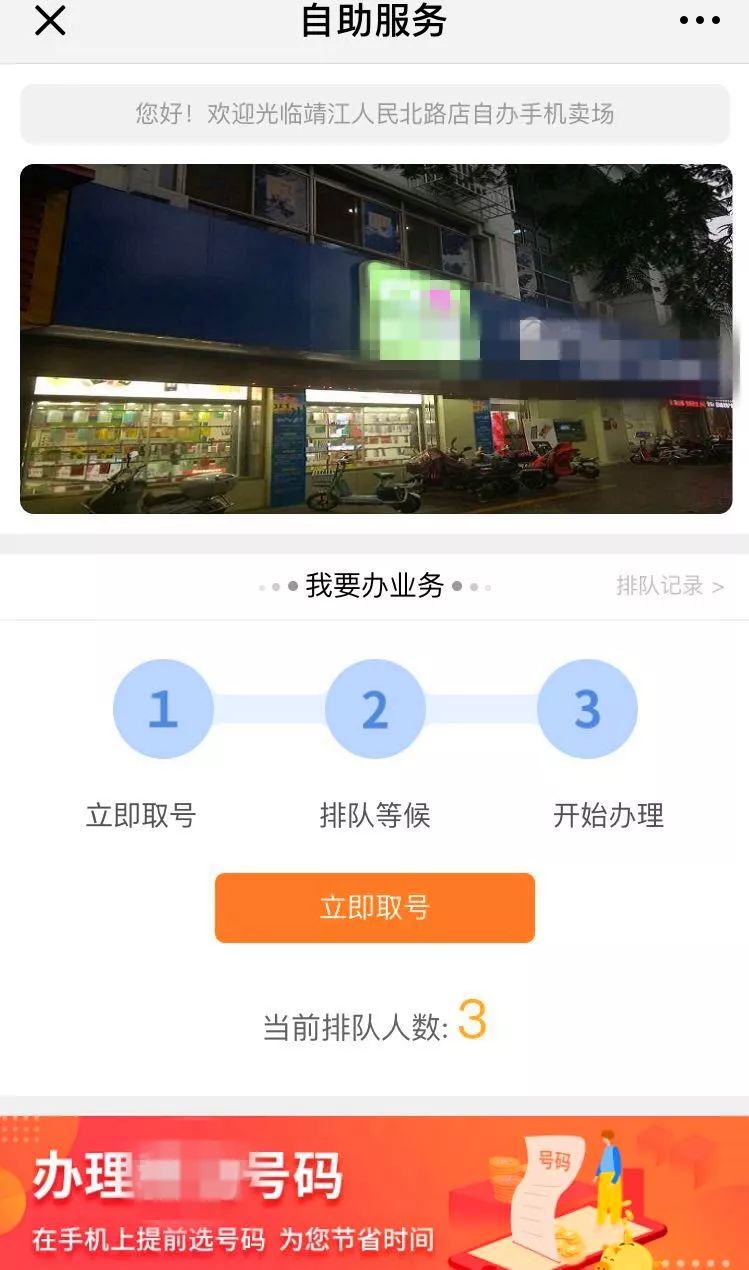This screenshot has height=1270, width=749.
Task: Open the 办理号码 promotional banner
Action: coord(374,1193)
